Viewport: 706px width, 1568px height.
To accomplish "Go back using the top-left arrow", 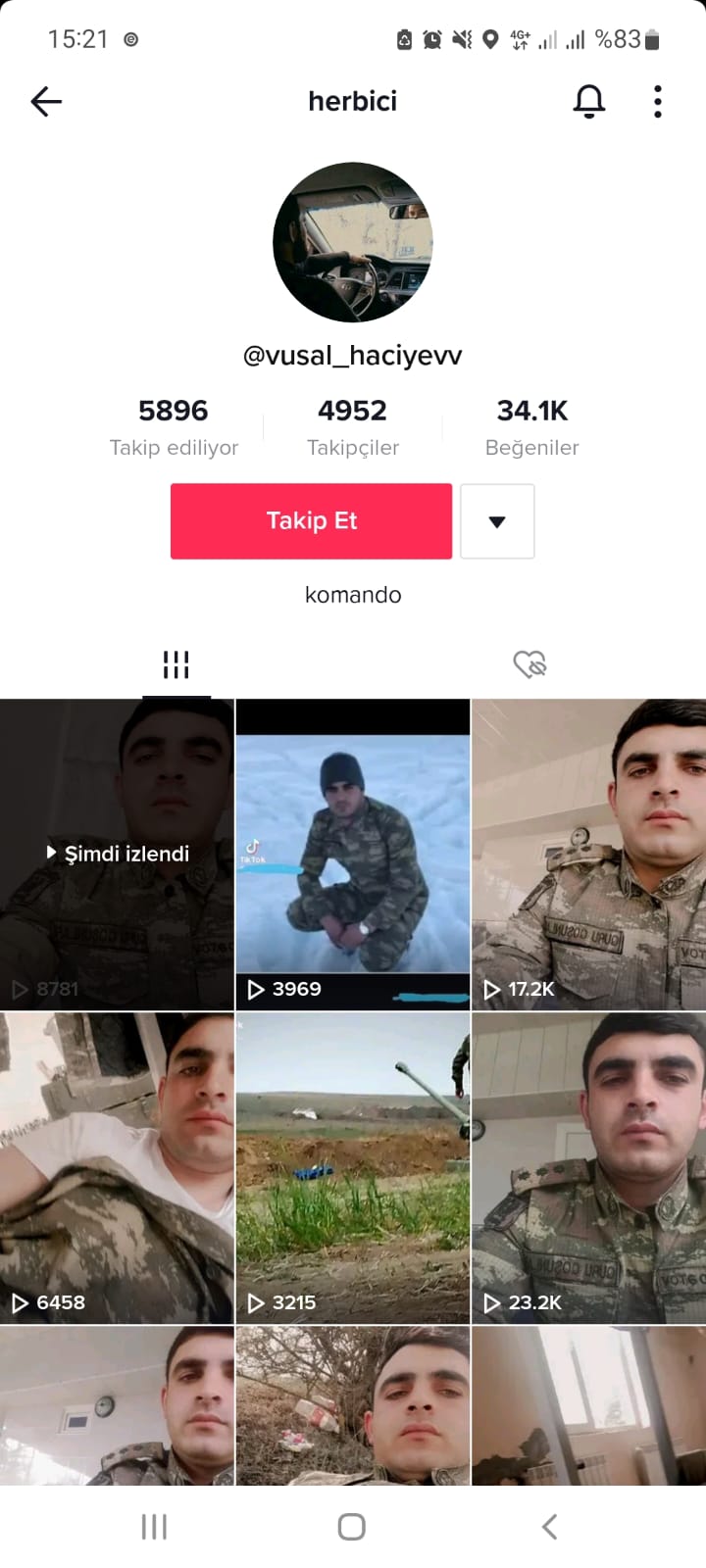I will 46,101.
